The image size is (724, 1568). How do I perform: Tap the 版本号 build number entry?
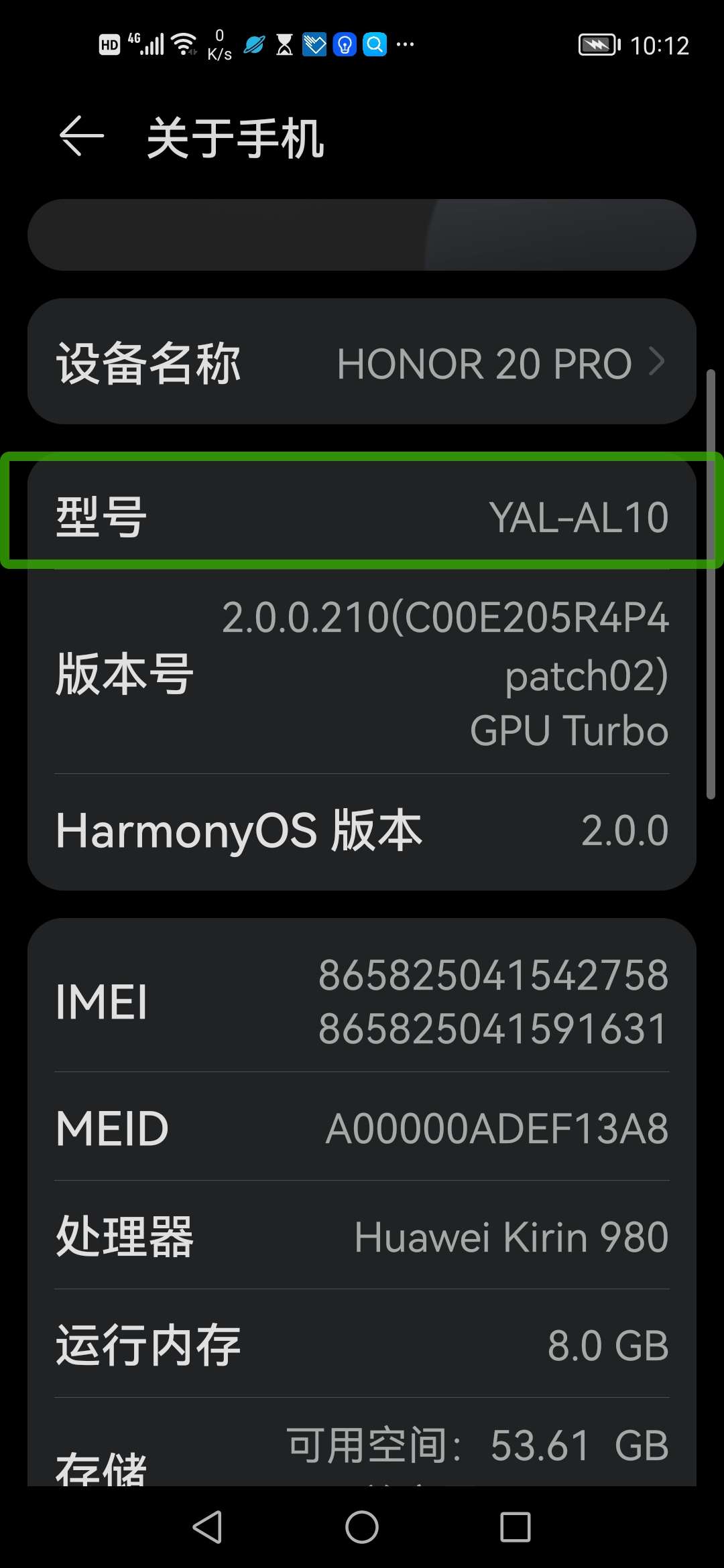pyautogui.click(x=362, y=673)
